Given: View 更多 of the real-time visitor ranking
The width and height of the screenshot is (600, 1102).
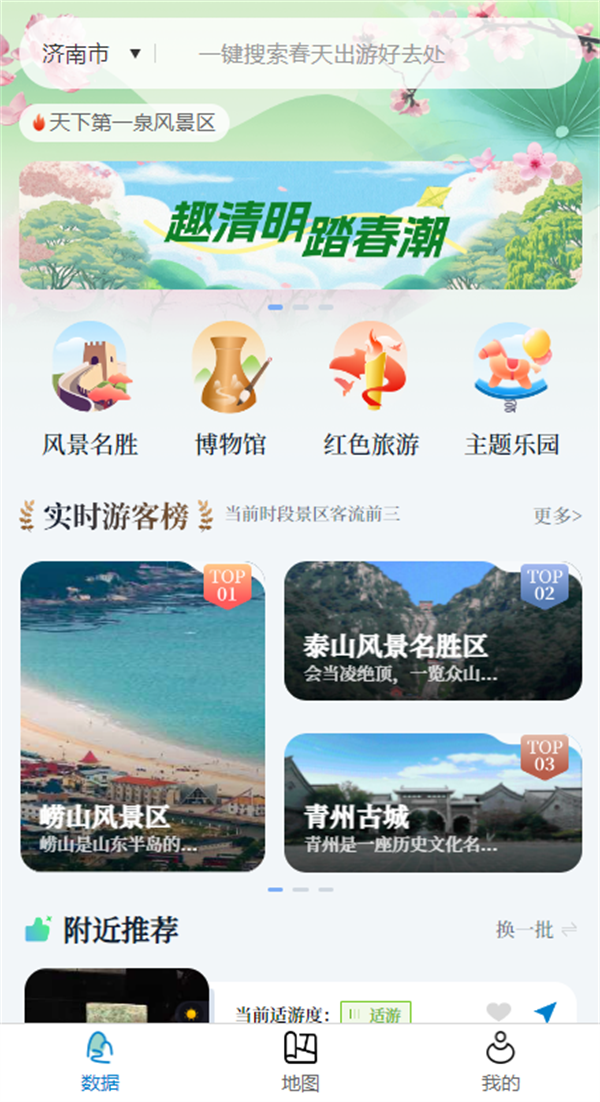Looking at the screenshot, I should (557, 516).
